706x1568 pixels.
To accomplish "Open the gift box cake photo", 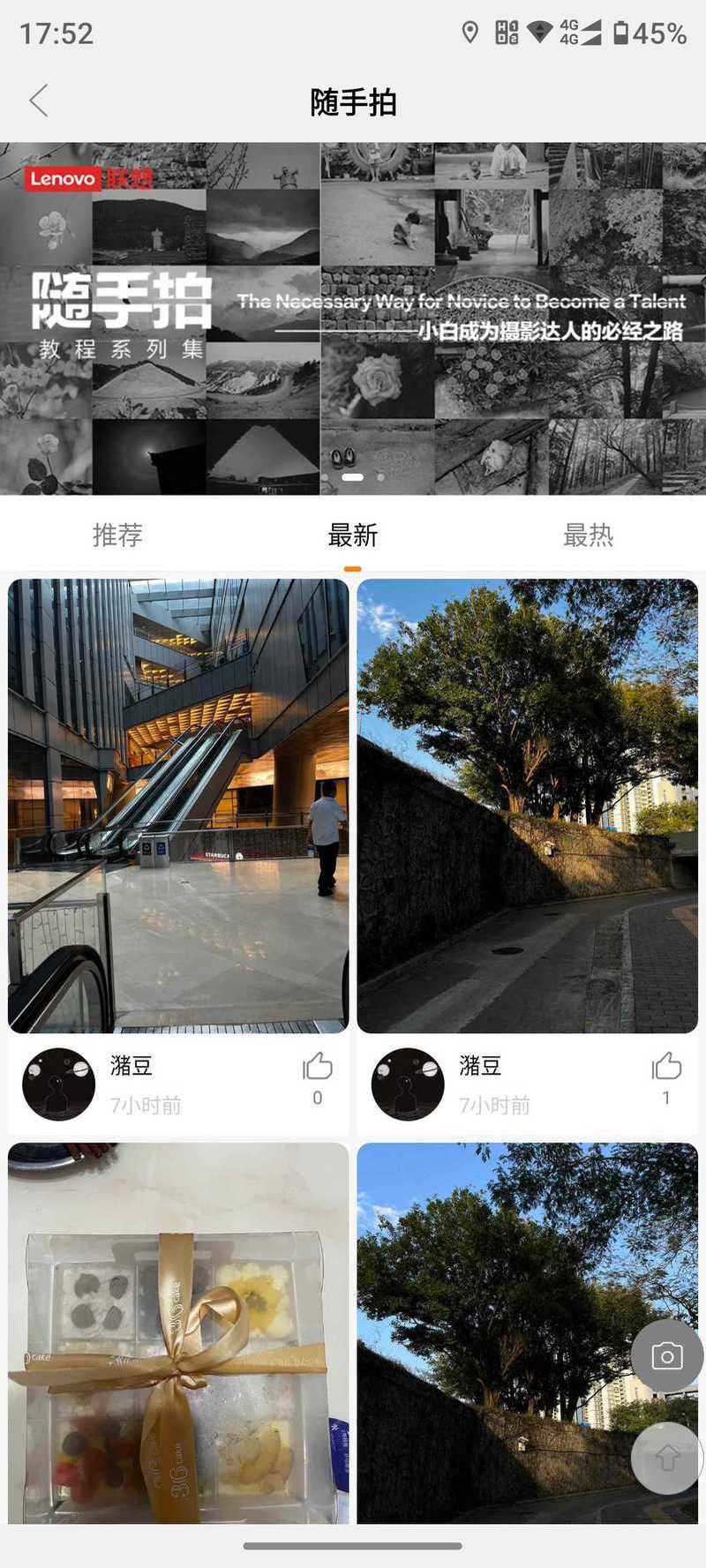I will [x=178, y=1332].
